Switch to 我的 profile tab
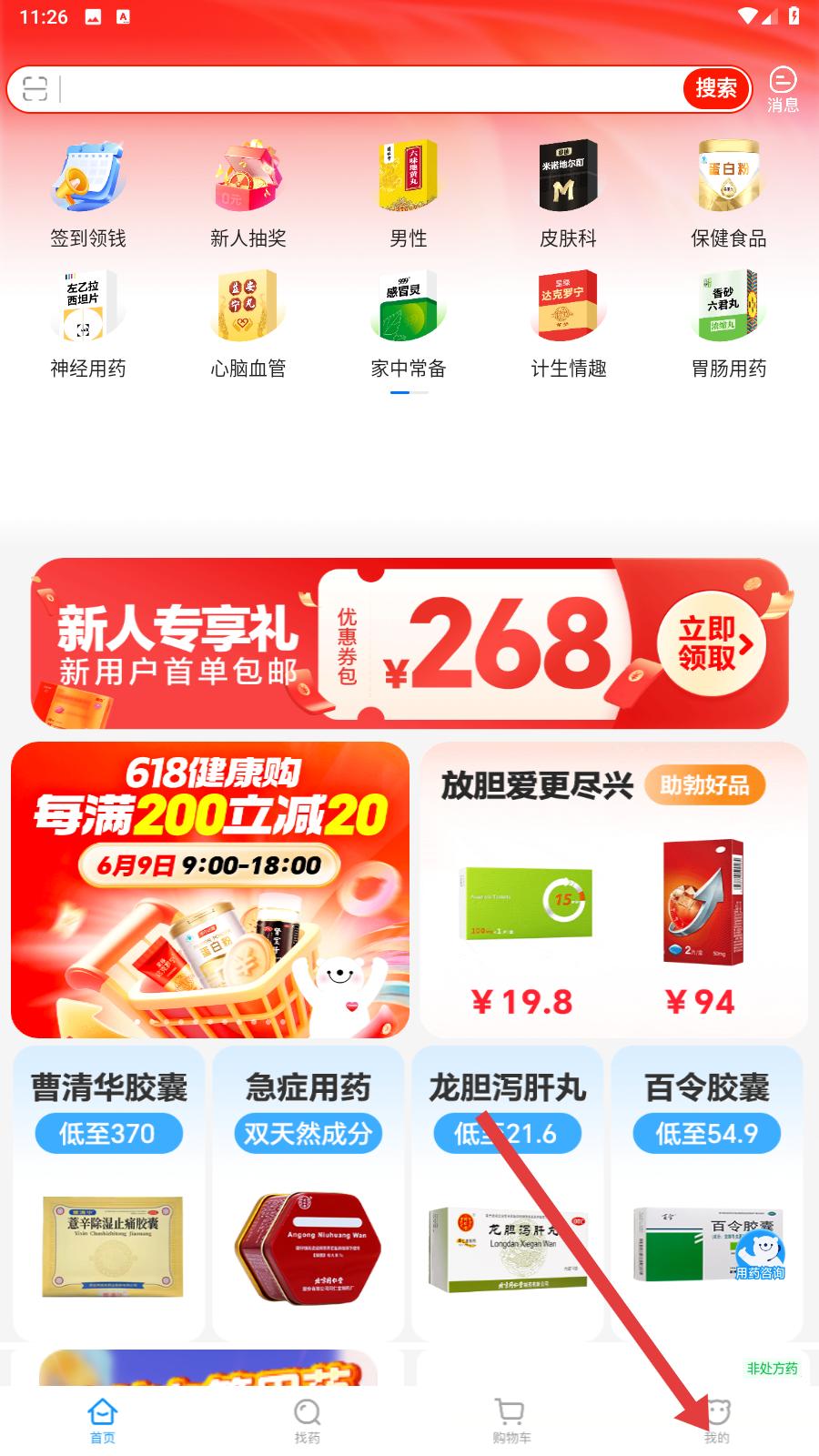819x1456 pixels. pyautogui.click(x=717, y=1421)
